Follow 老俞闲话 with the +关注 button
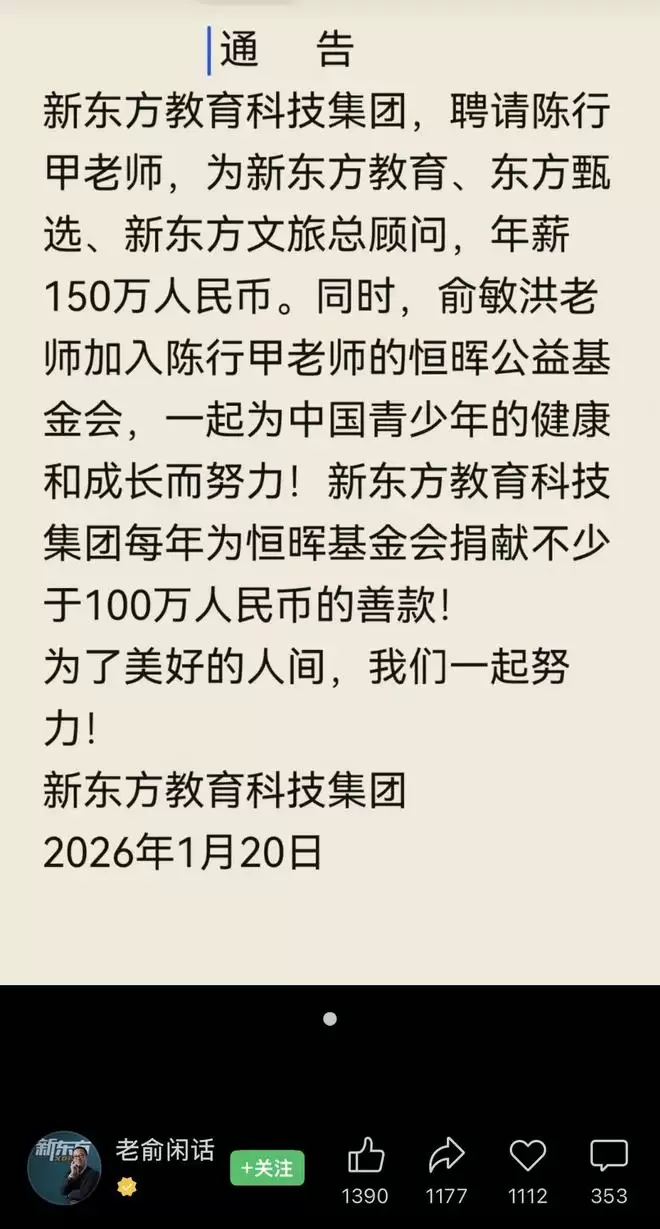The width and height of the screenshot is (660, 1229). pyautogui.click(x=267, y=1167)
